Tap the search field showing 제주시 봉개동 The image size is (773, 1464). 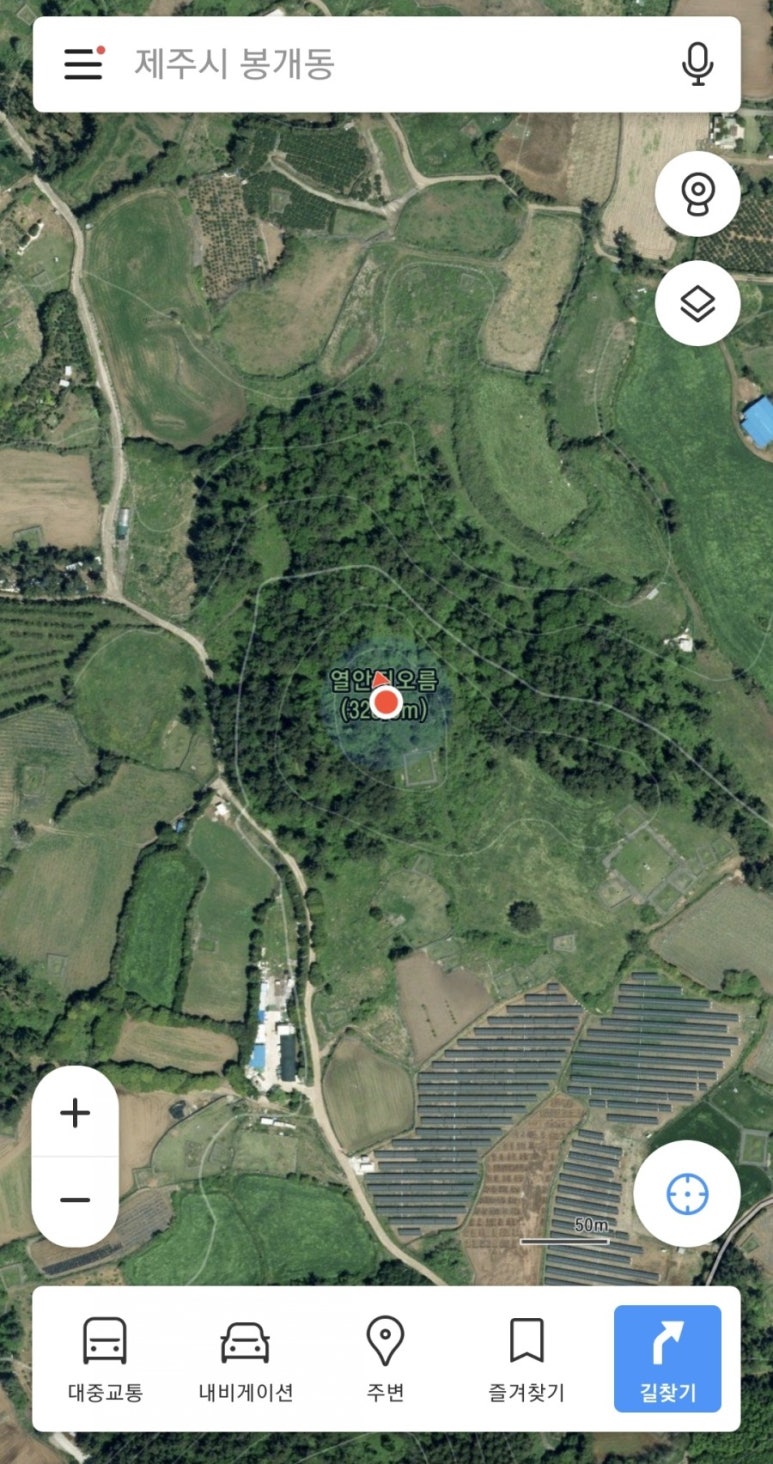click(390, 64)
